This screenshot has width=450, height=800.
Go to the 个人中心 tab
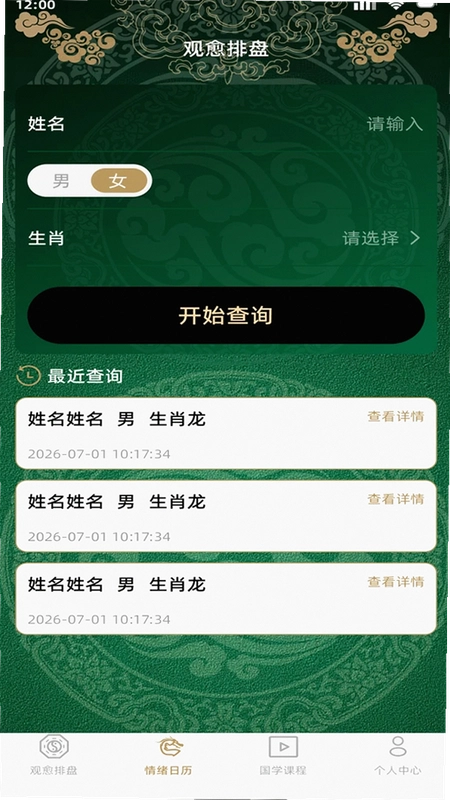[x=397, y=755]
